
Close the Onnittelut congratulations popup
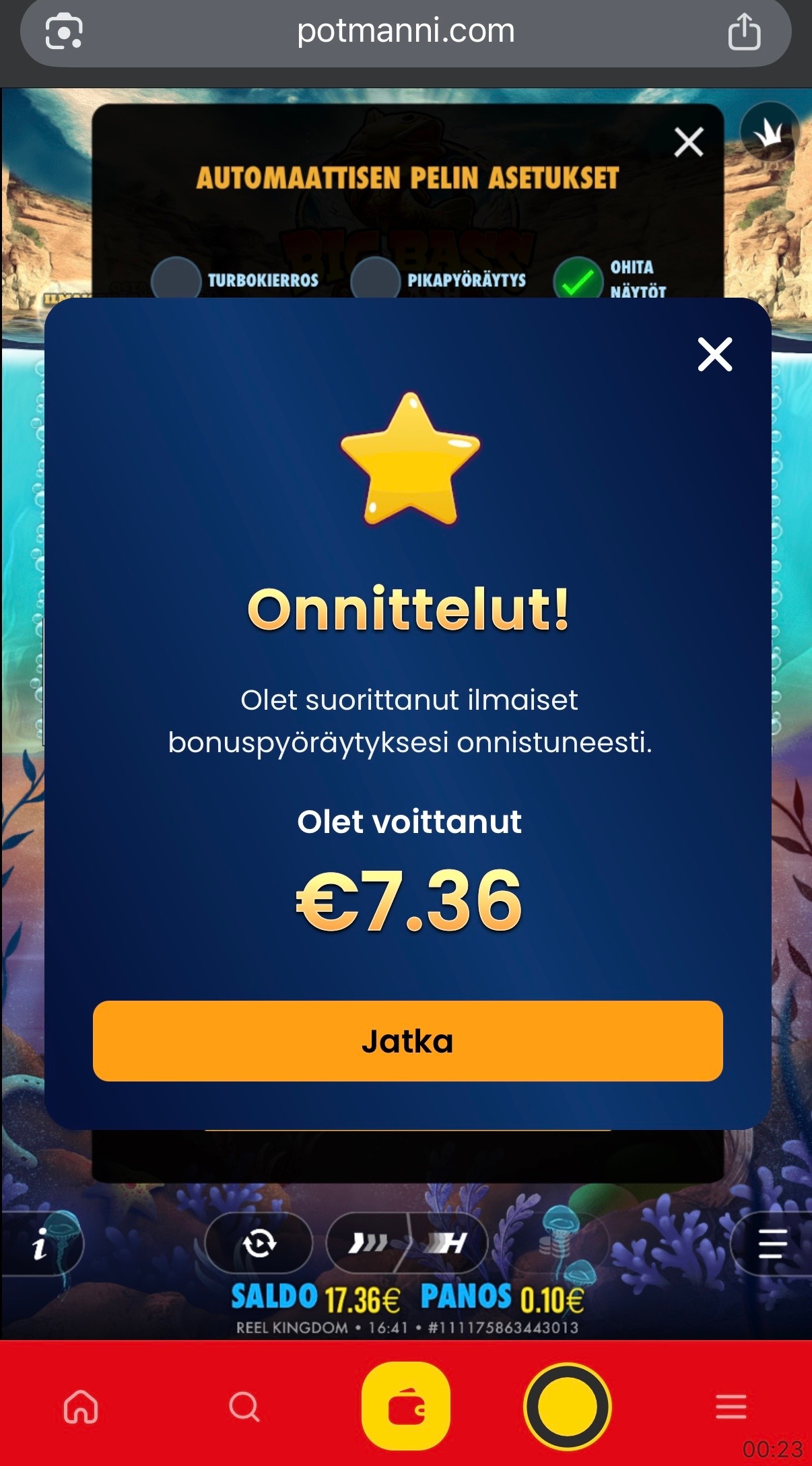tap(714, 354)
